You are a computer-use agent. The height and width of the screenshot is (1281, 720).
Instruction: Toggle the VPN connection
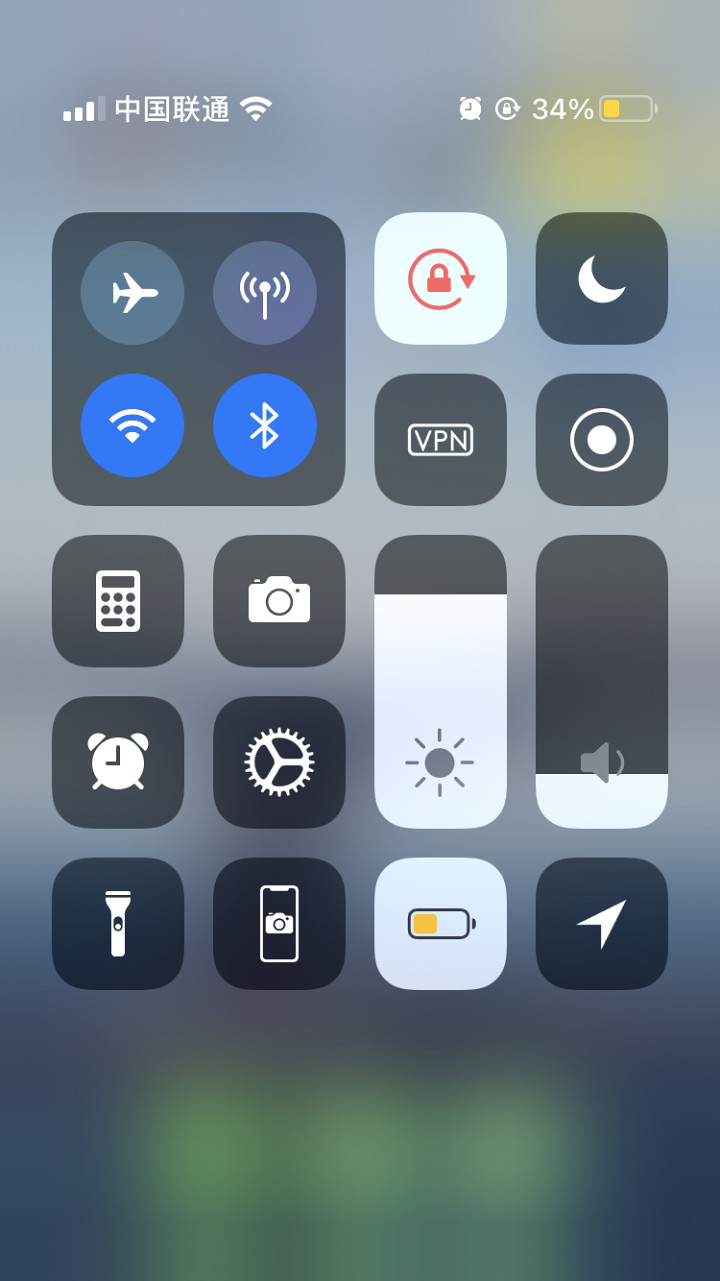440,440
